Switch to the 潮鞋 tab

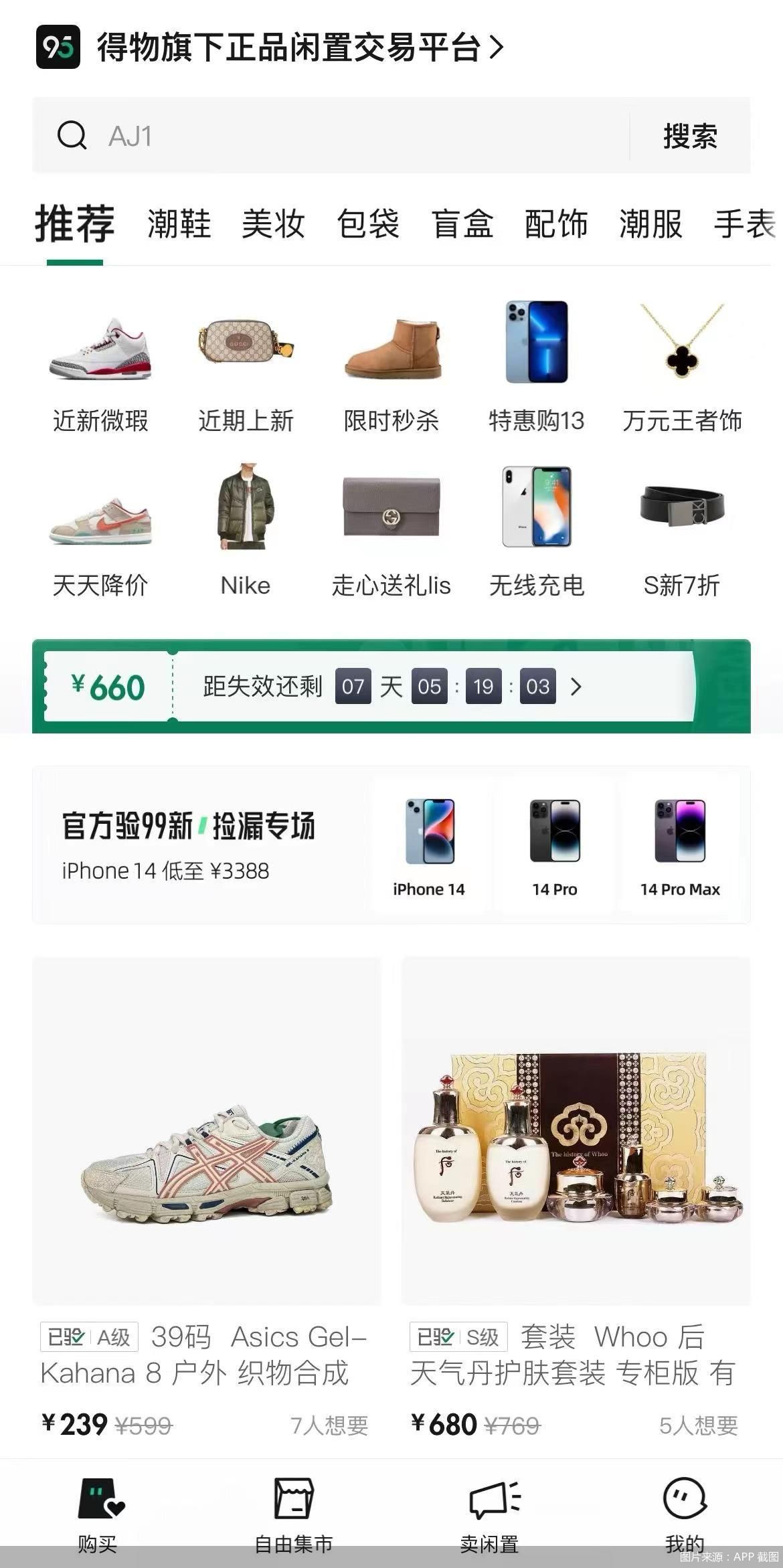pyautogui.click(x=179, y=224)
